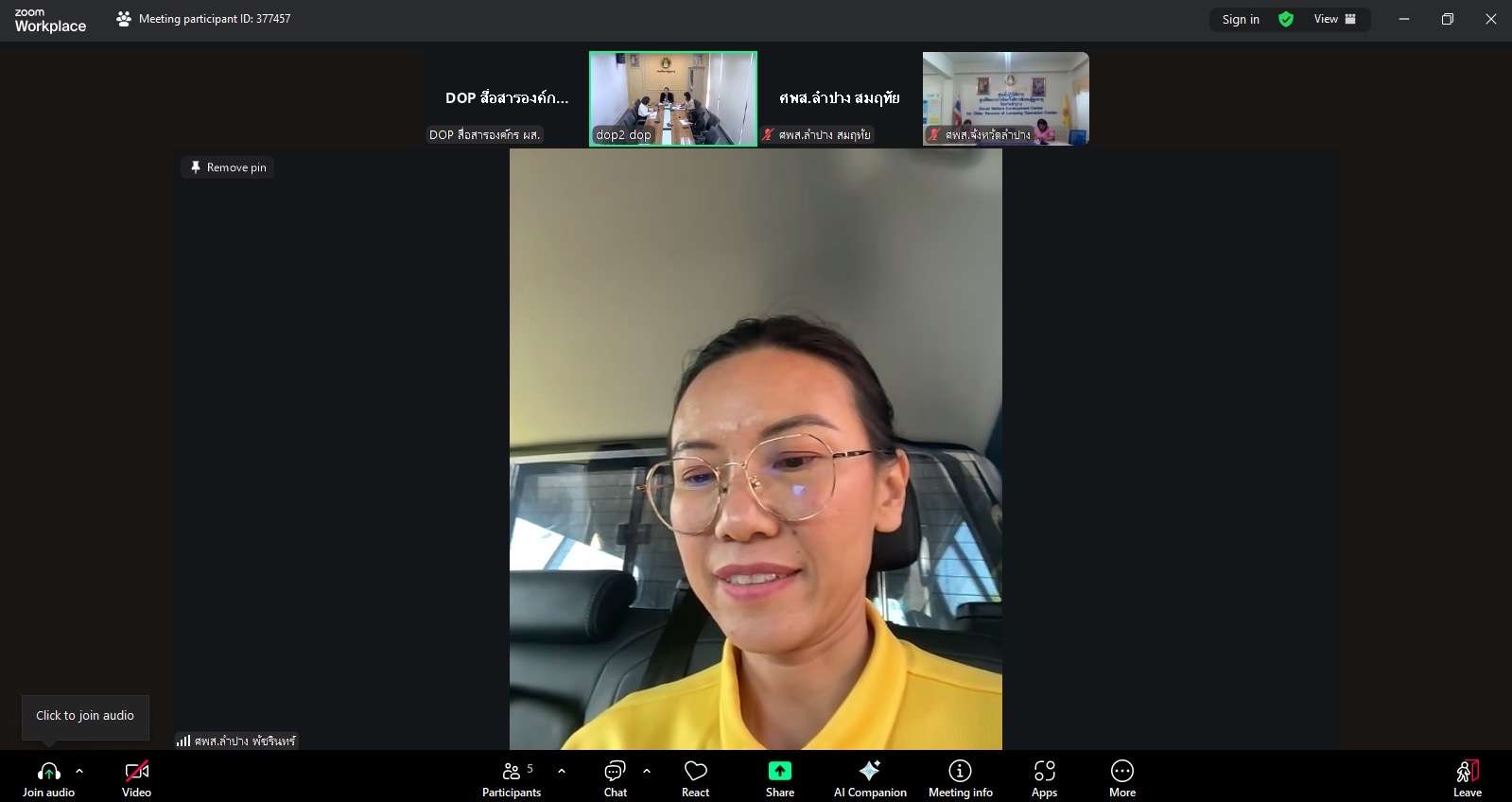Select the dop2 dop video tile
The image size is (1512, 802).
[672, 98]
